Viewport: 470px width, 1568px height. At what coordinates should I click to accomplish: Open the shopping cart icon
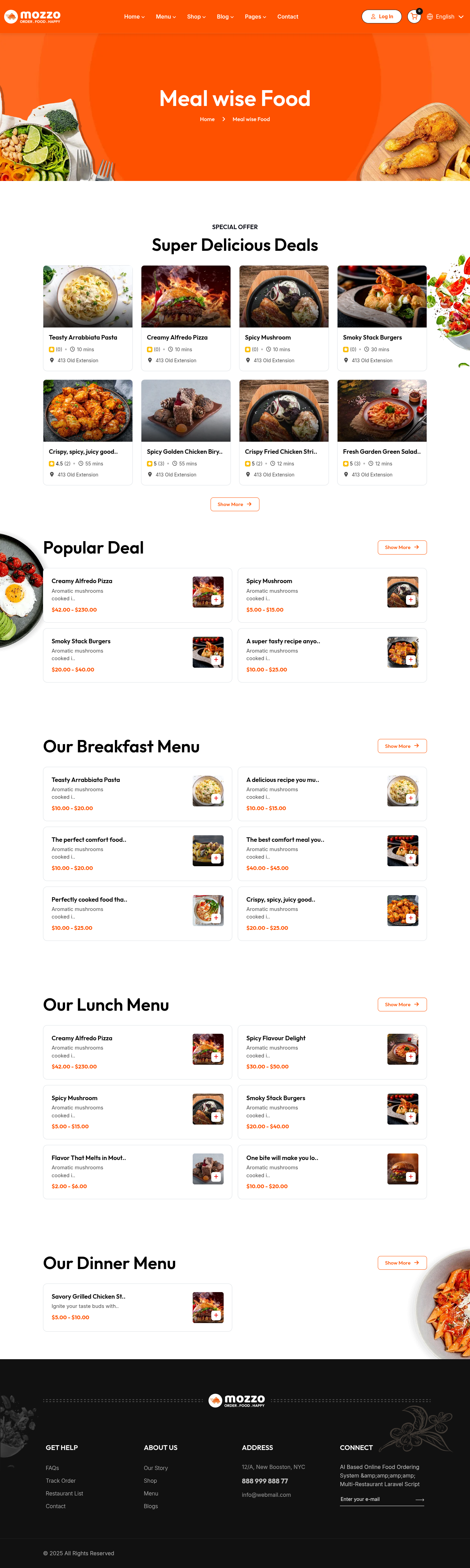[414, 17]
